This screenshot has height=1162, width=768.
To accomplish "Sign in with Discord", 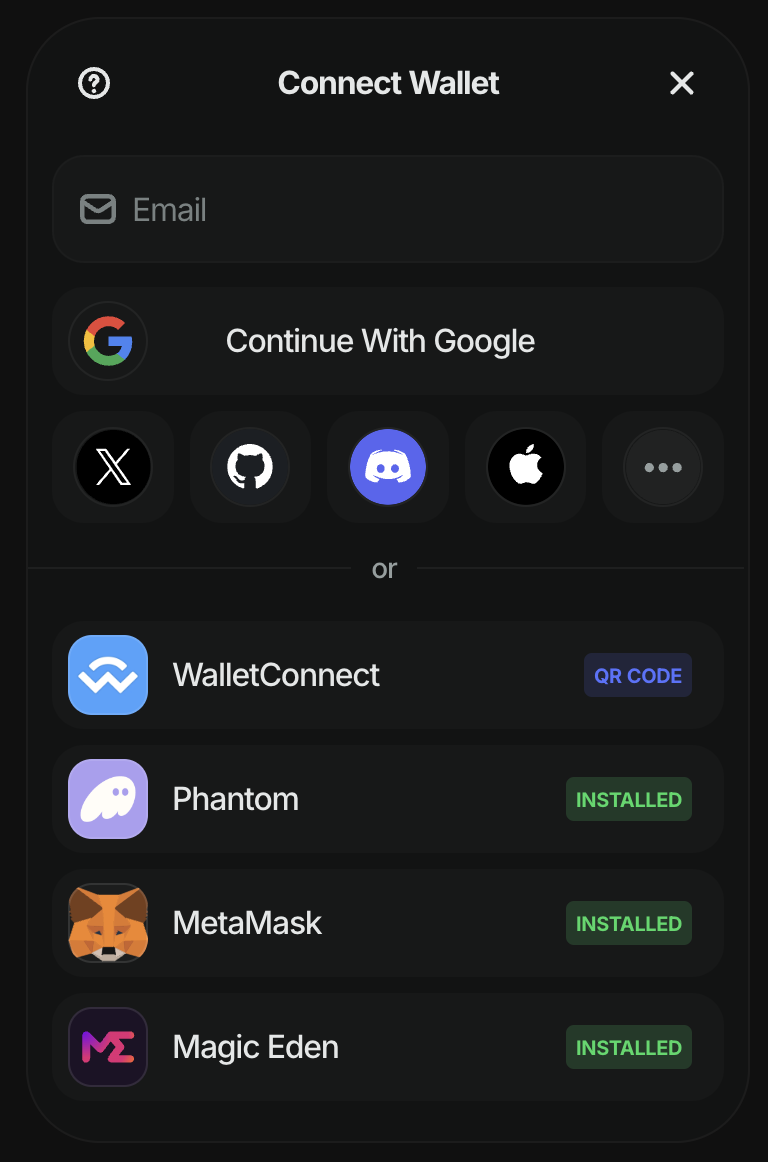I will click(x=388, y=467).
